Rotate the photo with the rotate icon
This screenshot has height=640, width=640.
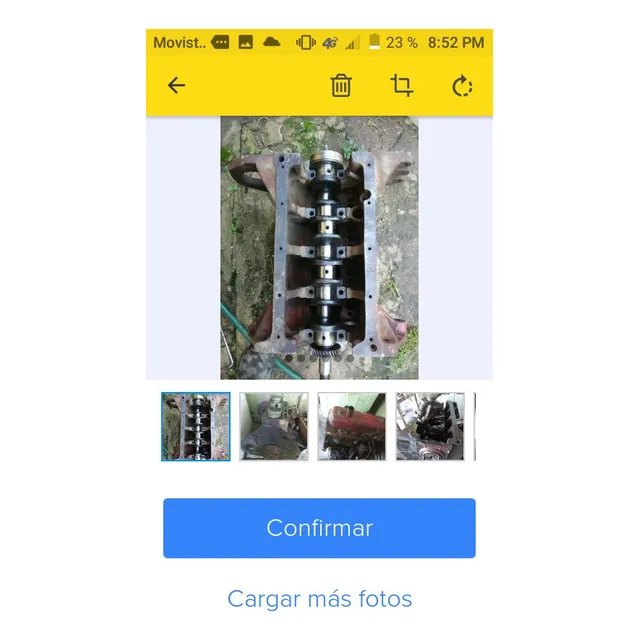pyautogui.click(x=462, y=86)
